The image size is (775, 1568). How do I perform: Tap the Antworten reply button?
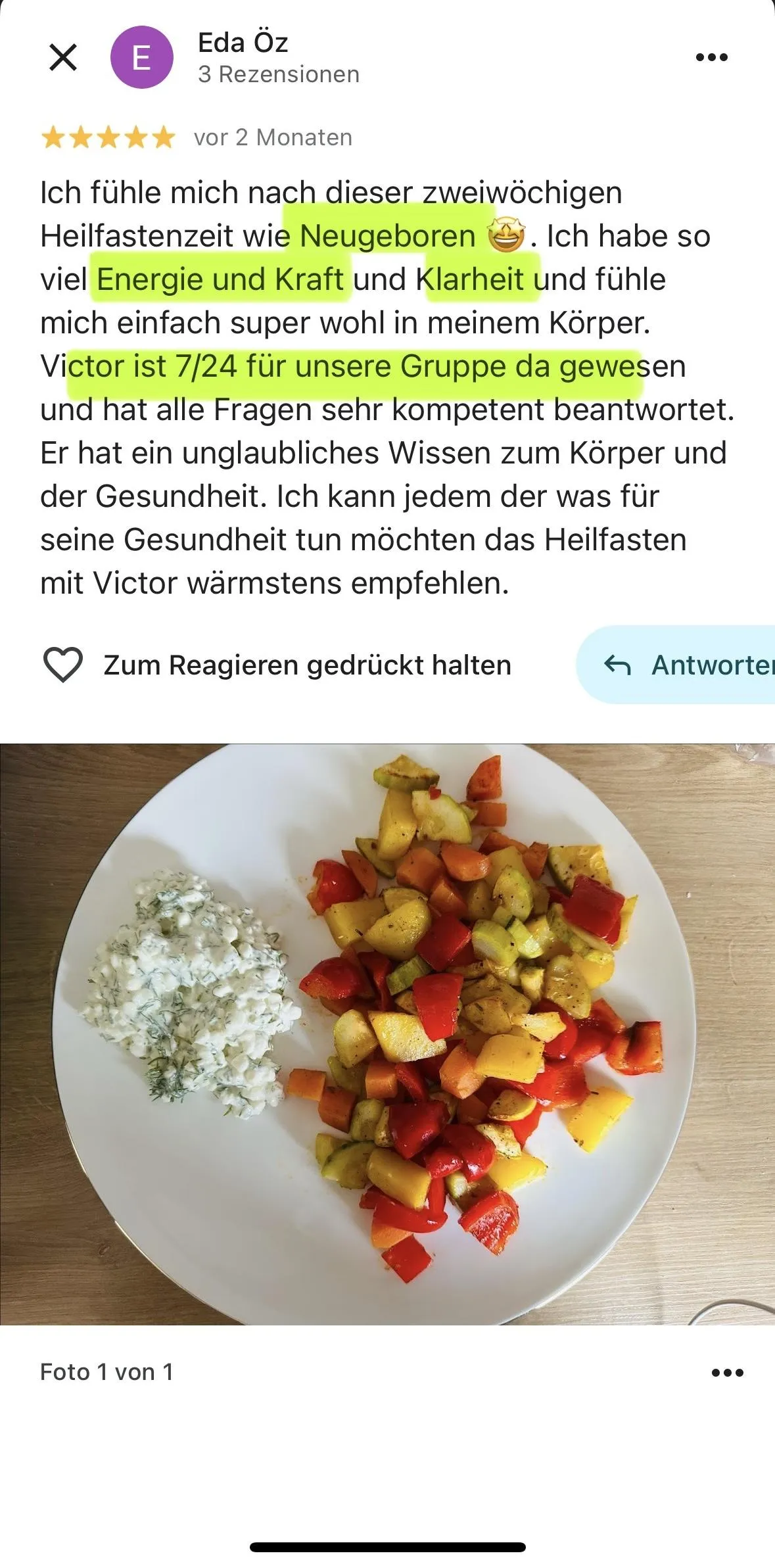point(676,665)
